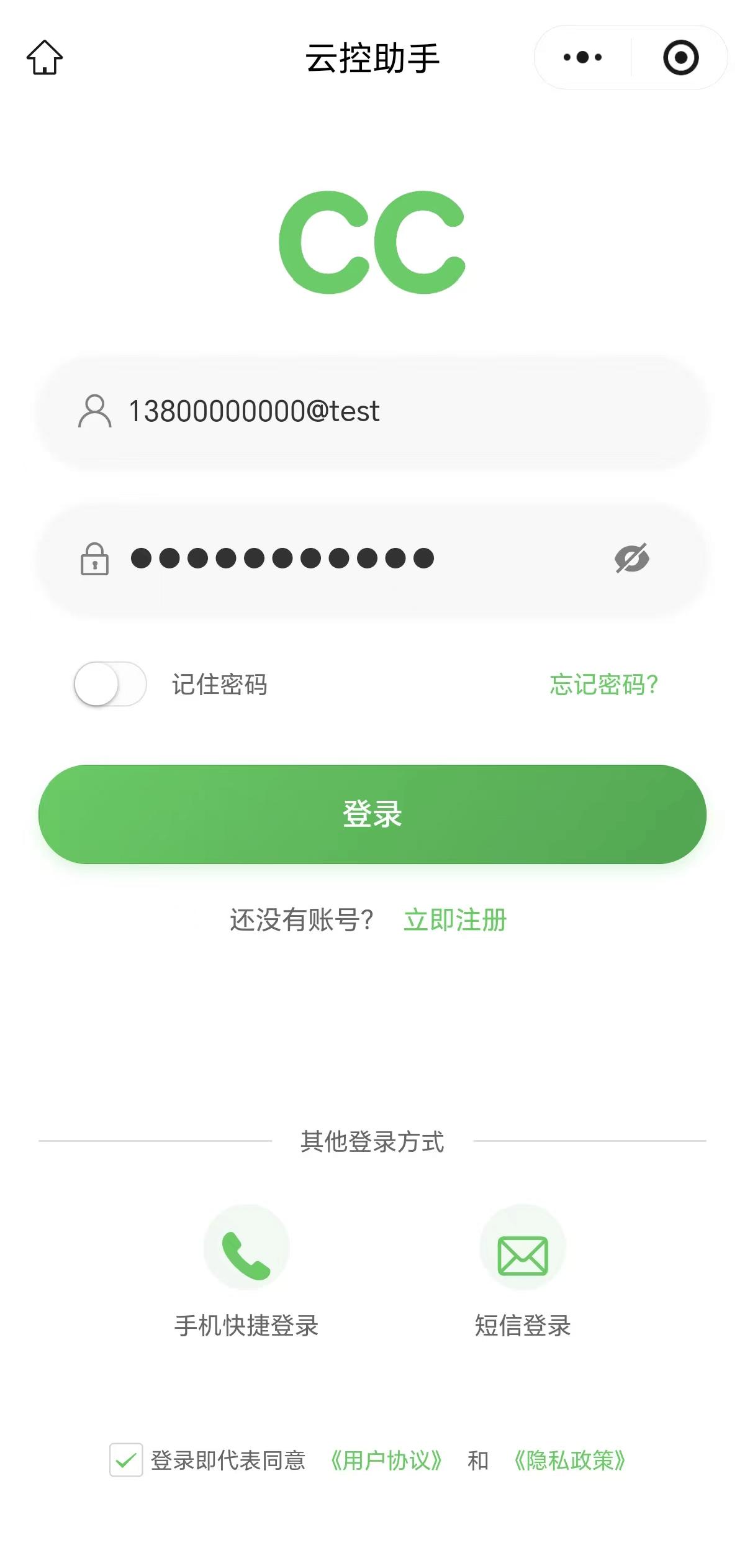Click the circular capsule close icon
The image size is (745, 1568).
click(x=680, y=57)
